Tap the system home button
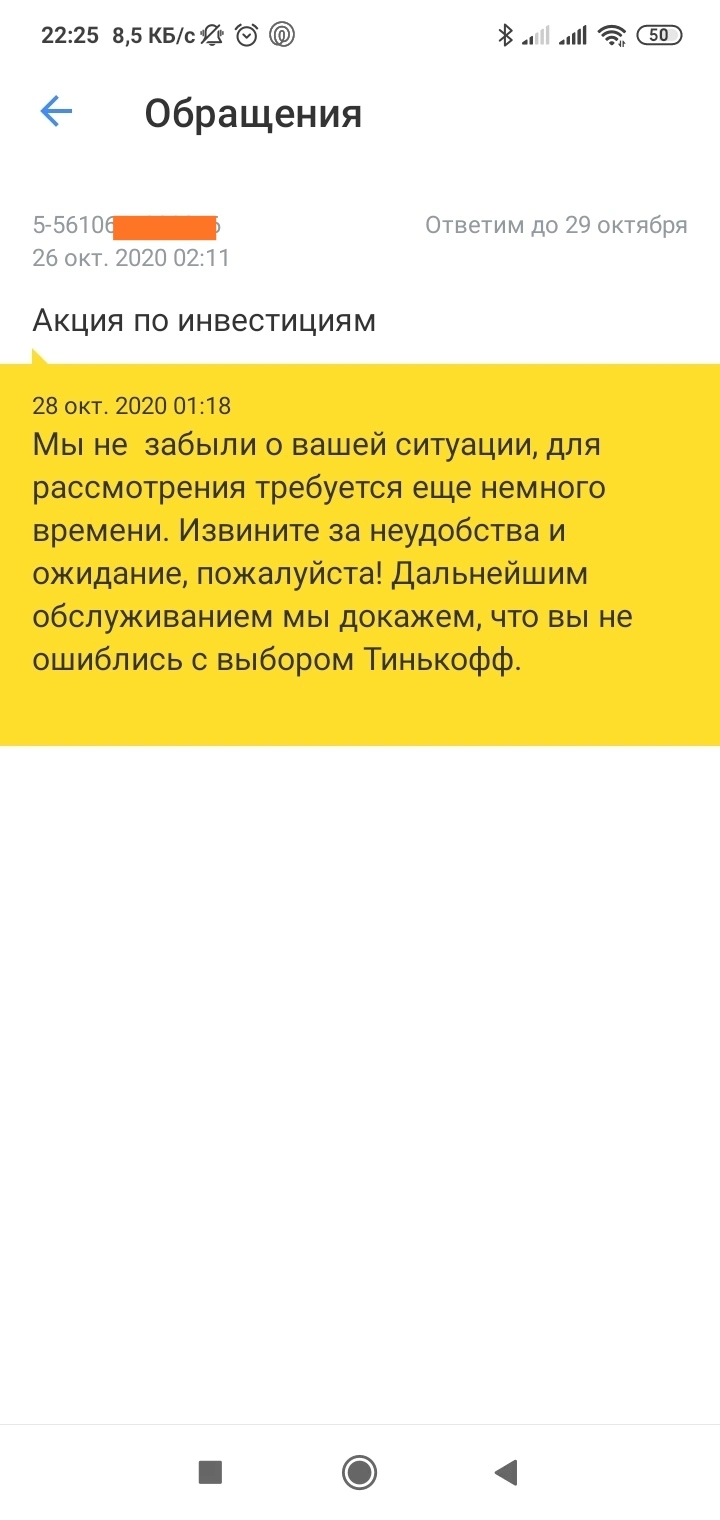720x1520 pixels. coord(359,1472)
